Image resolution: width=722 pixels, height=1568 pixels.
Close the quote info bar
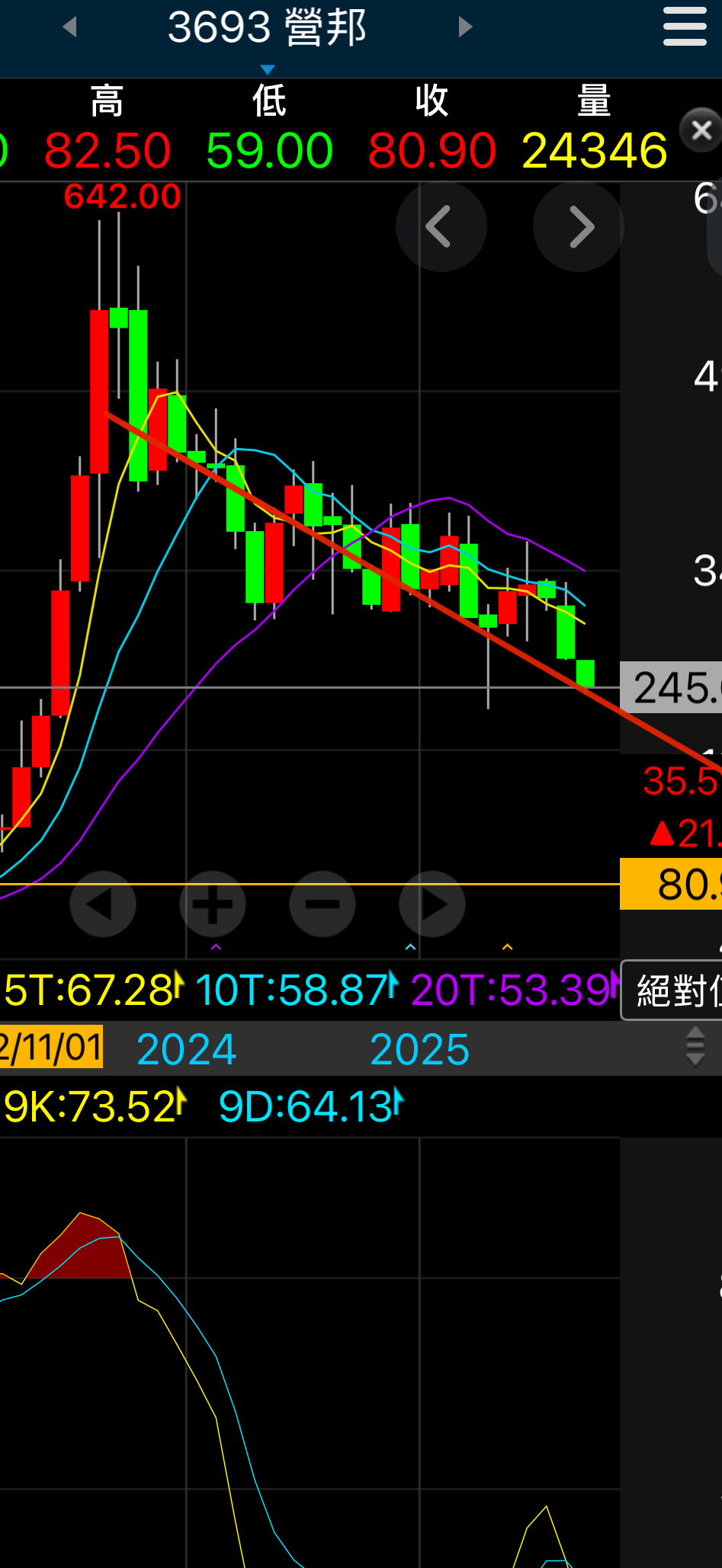click(701, 130)
